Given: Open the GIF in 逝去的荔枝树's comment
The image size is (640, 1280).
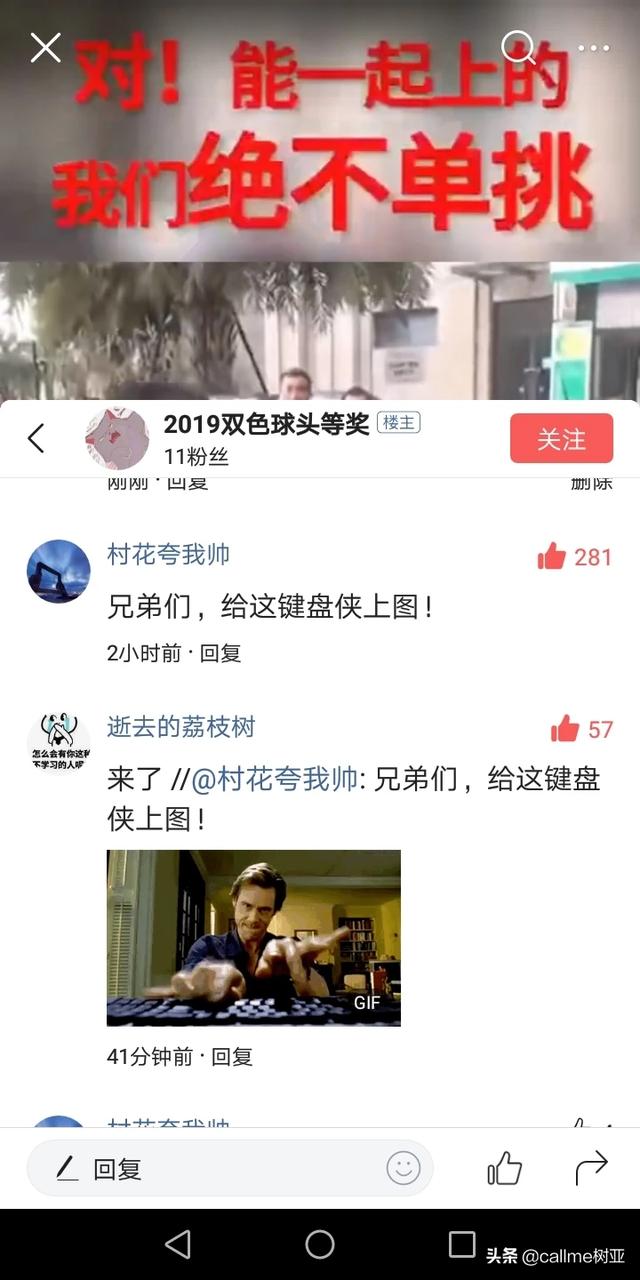Looking at the screenshot, I should tap(254, 938).
